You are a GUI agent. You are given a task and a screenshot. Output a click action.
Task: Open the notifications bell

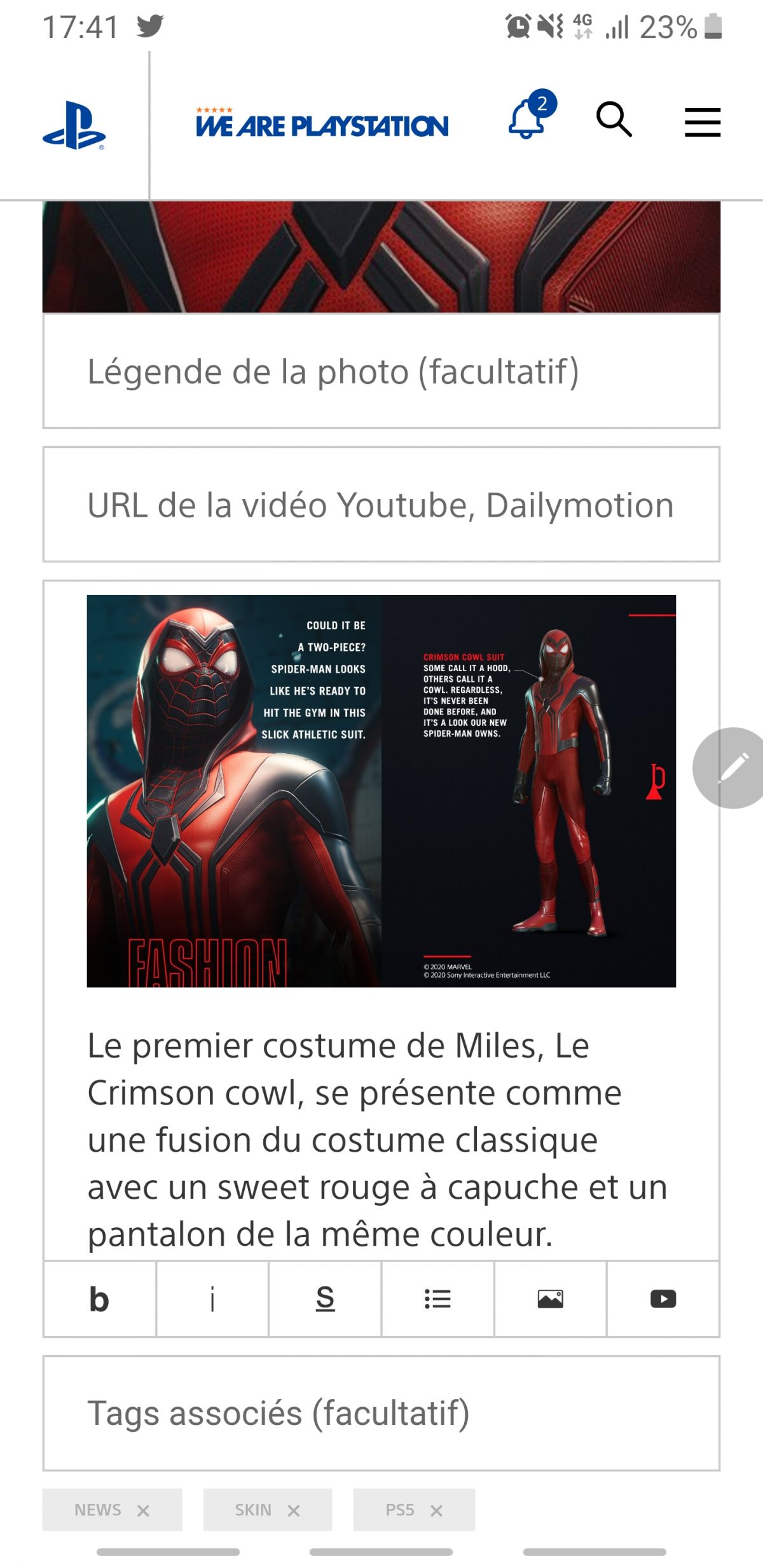pyautogui.click(x=528, y=119)
